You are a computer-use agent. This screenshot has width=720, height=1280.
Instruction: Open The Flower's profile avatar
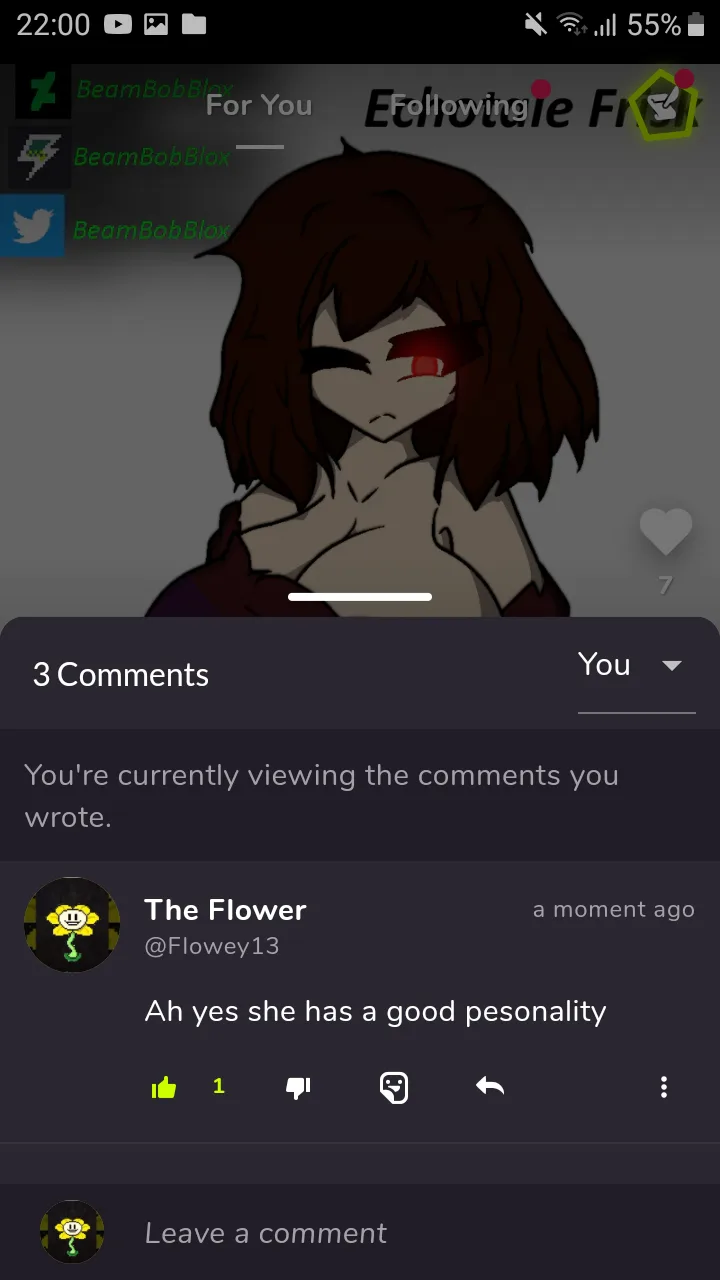tap(72, 925)
